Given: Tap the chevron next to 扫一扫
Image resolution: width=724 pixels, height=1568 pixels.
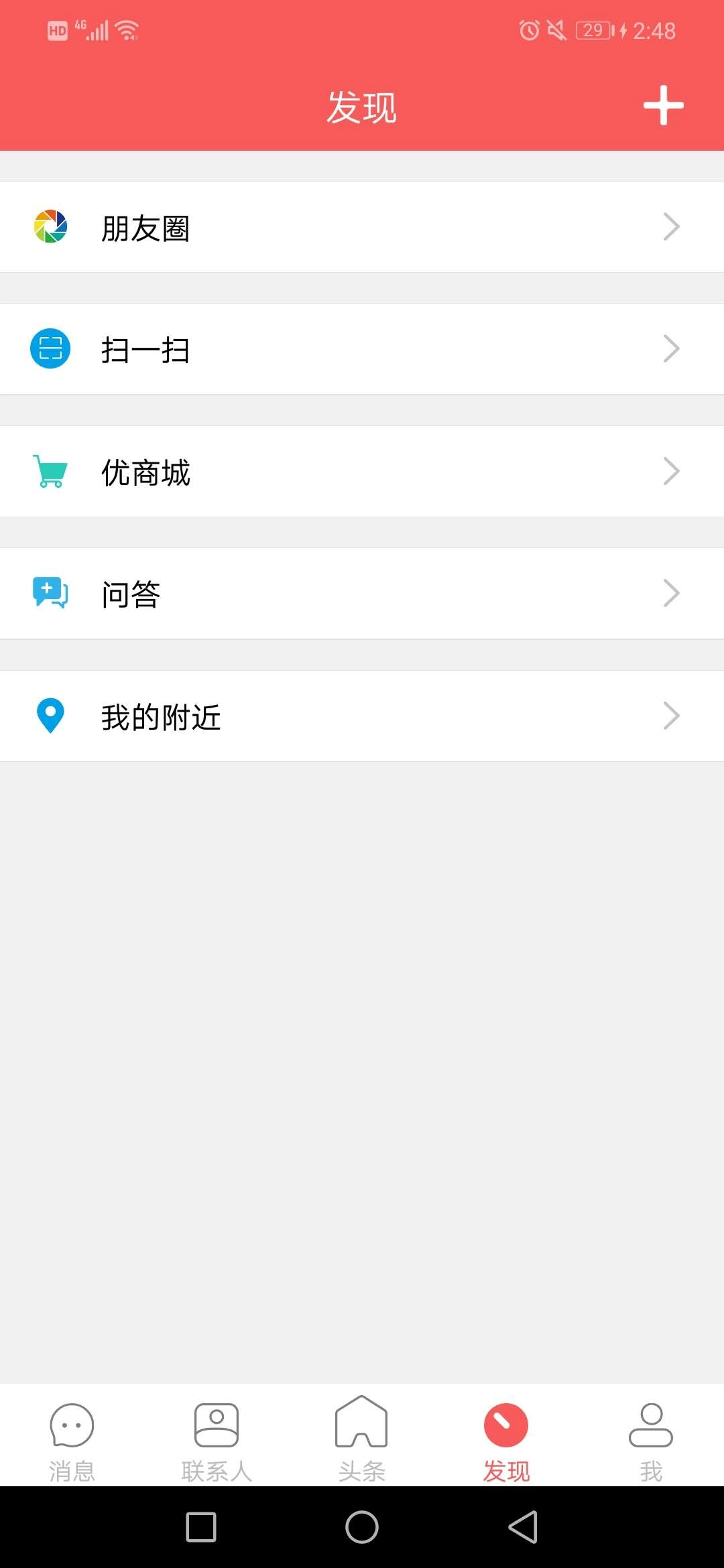Looking at the screenshot, I should point(672,348).
